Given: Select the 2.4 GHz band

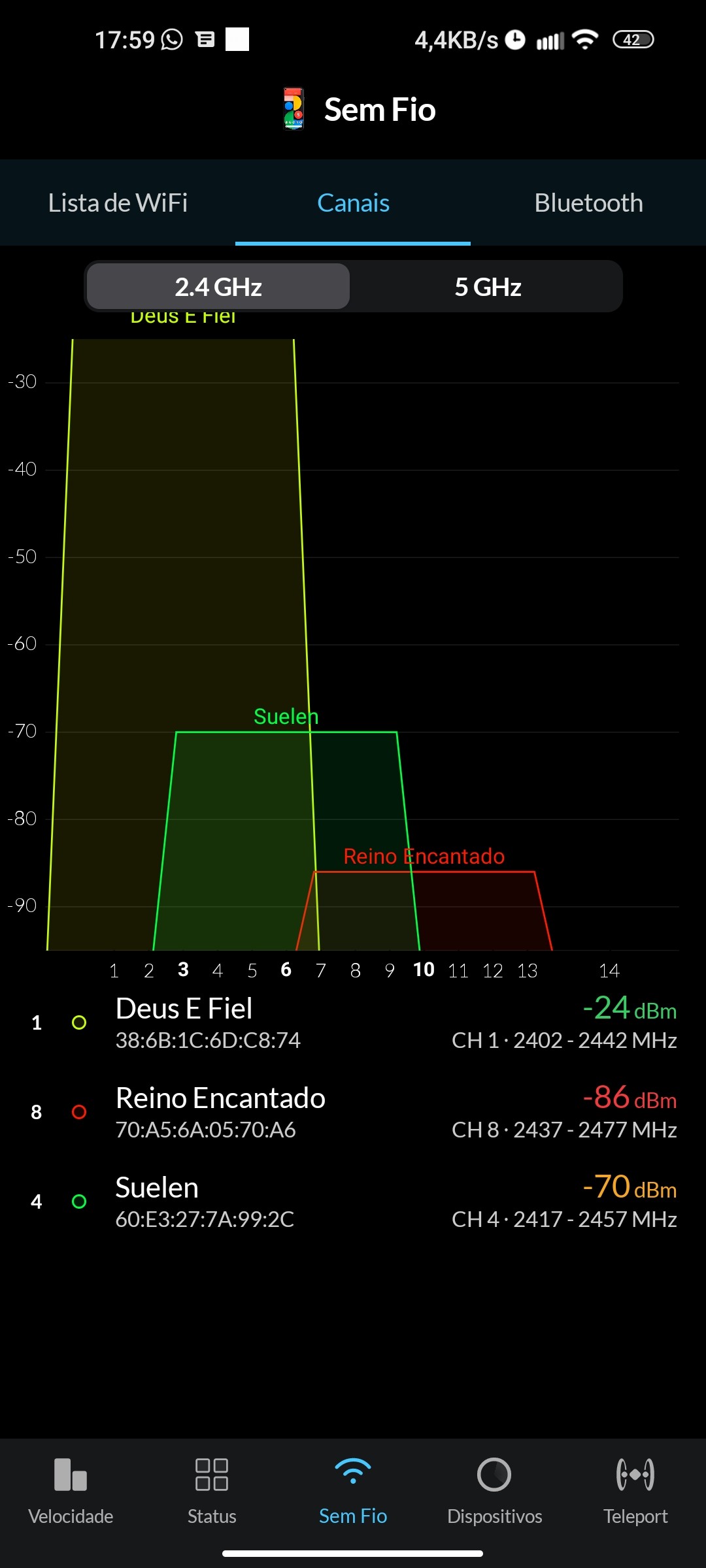Looking at the screenshot, I should 218,287.
